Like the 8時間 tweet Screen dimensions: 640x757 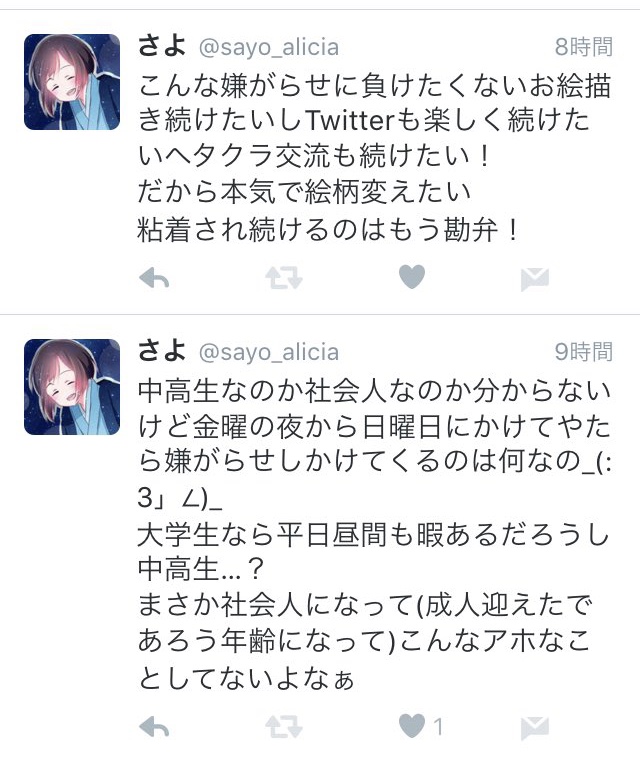pos(412,278)
